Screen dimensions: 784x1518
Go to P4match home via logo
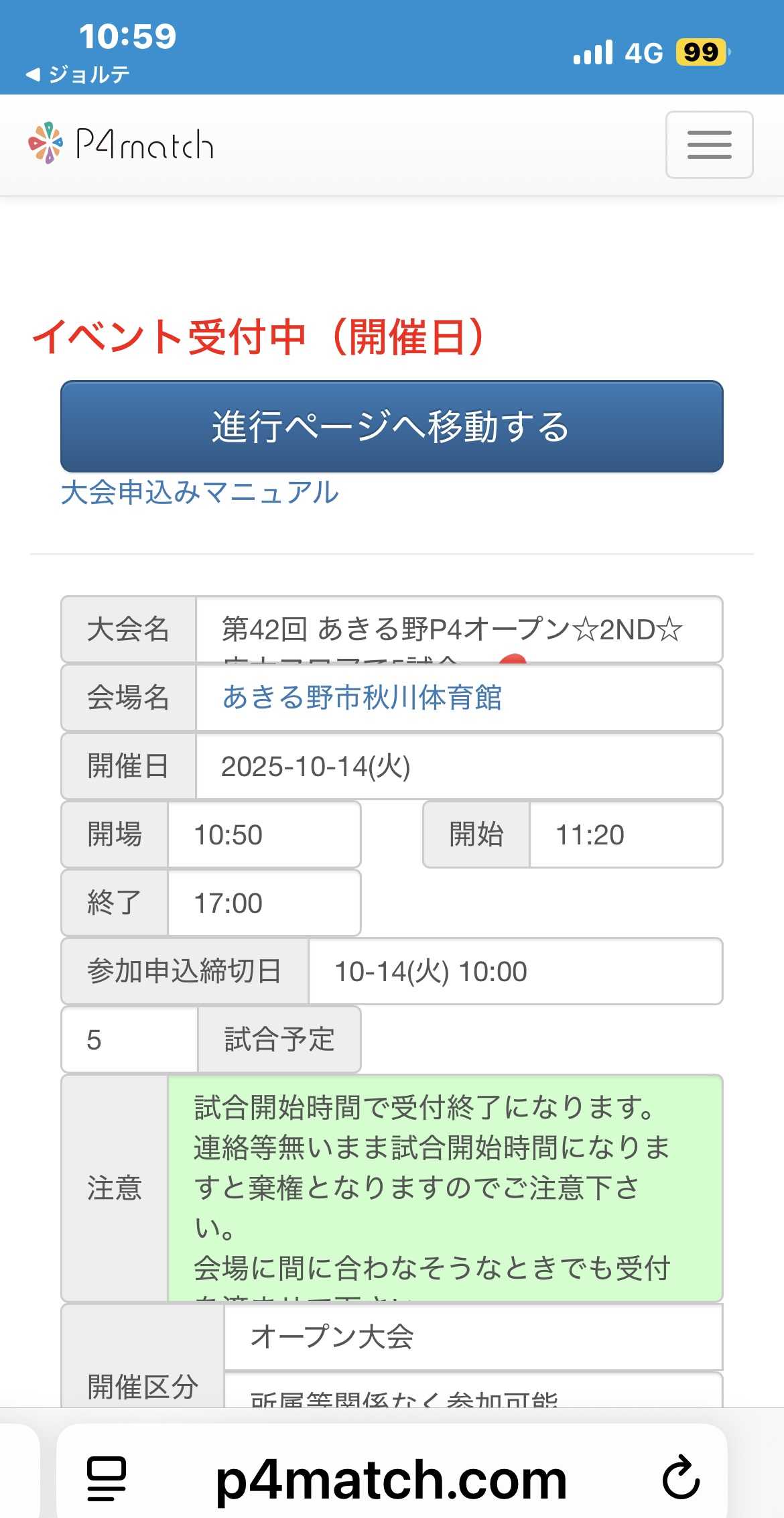[122, 143]
